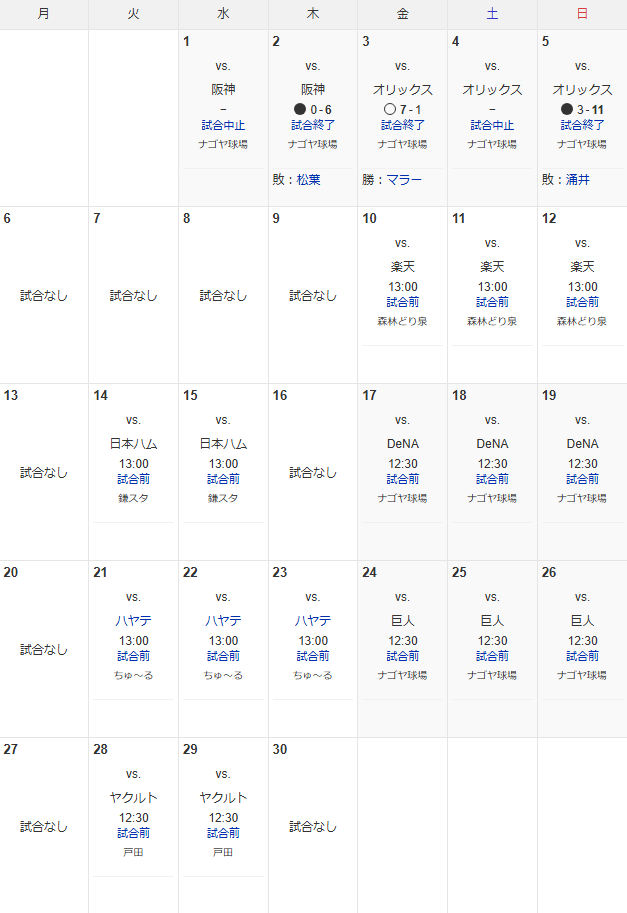Open losing pitcher 松葉's profile
Image resolution: width=627 pixels, height=913 pixels.
pos(308,180)
